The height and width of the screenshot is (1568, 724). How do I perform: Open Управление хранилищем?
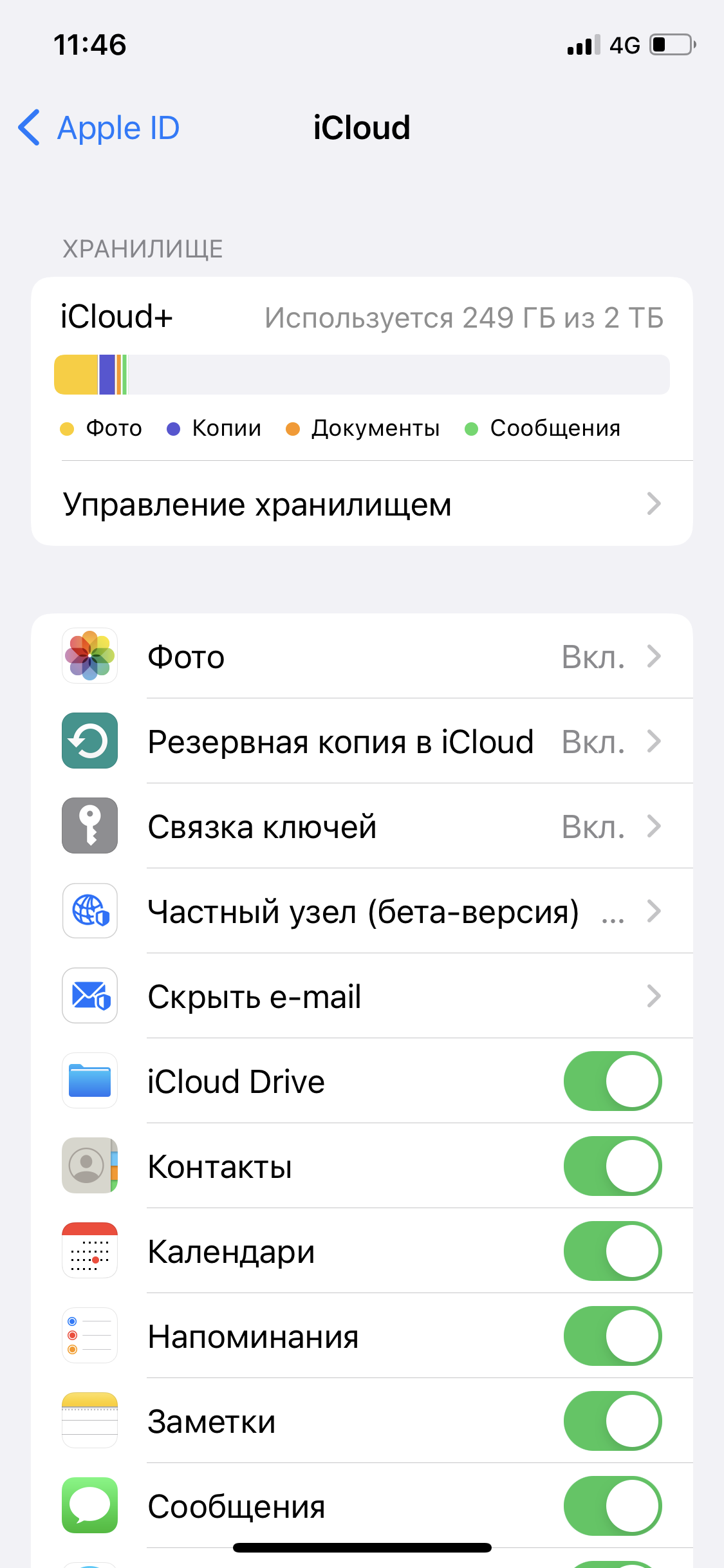tap(361, 504)
